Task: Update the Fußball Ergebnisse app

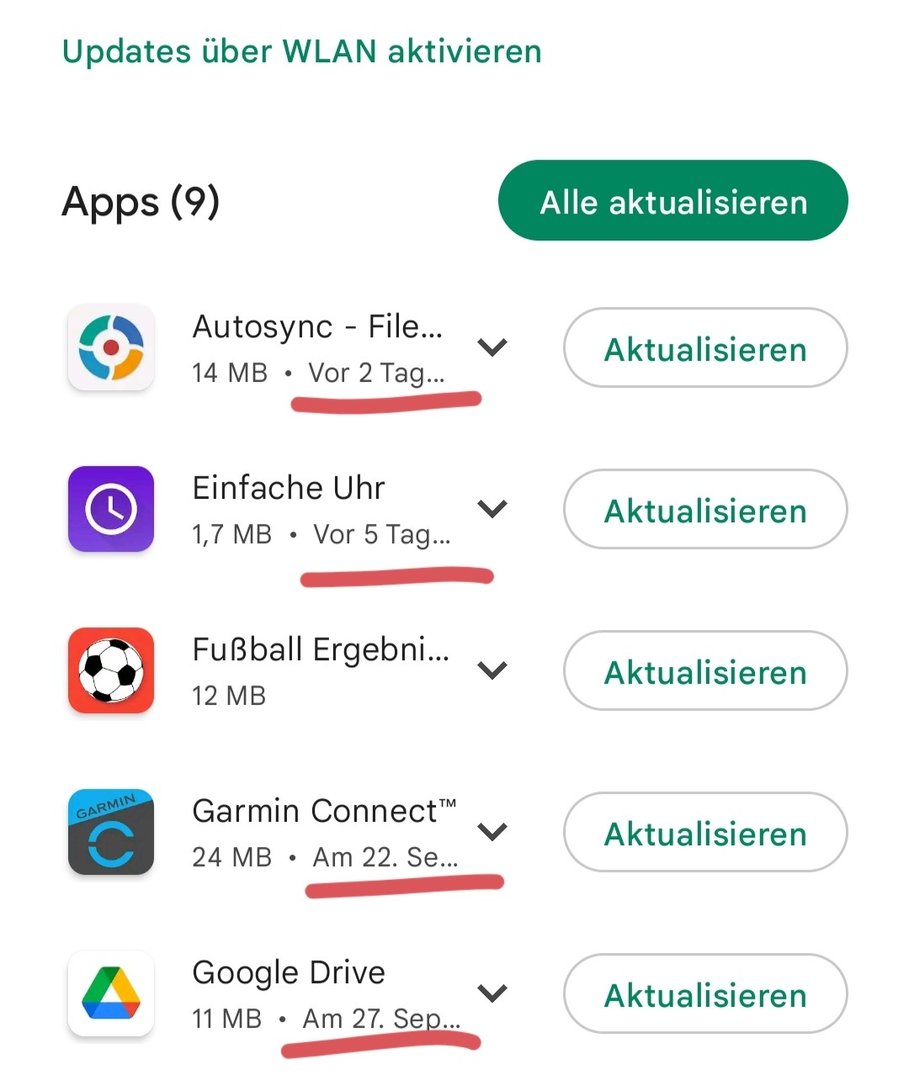Action: 705,672
